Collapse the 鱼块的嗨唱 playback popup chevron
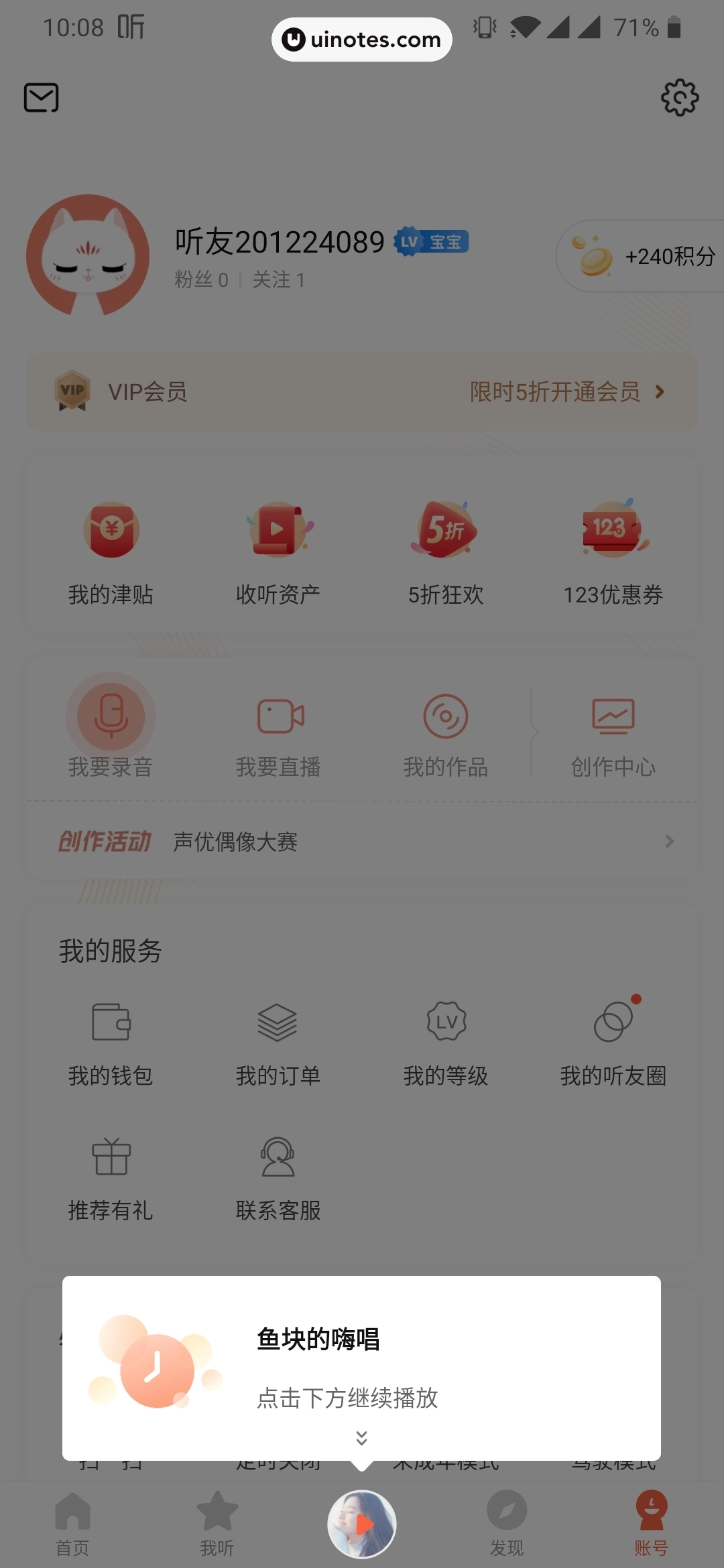 click(x=362, y=1437)
